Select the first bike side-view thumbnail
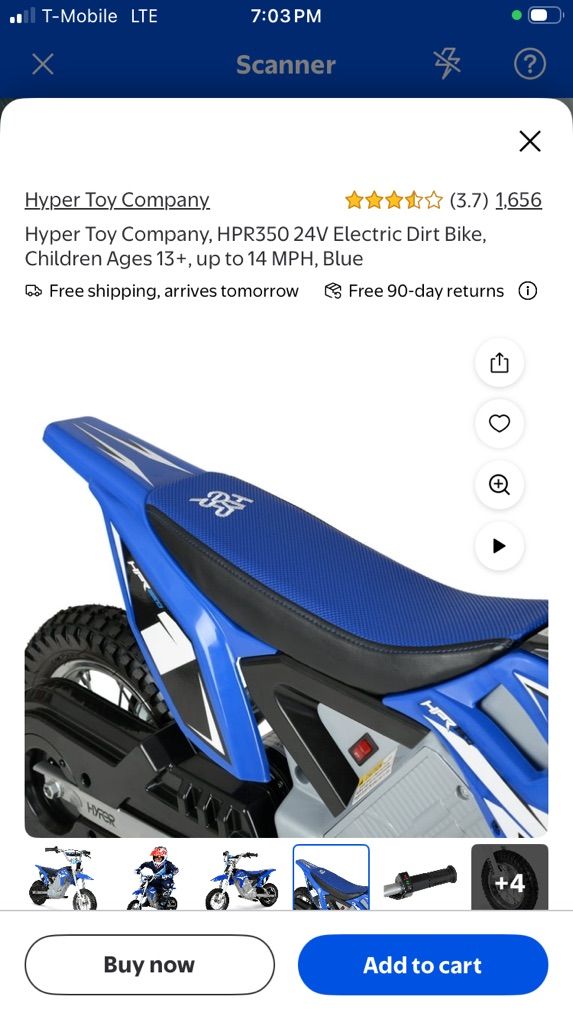 tap(63, 877)
